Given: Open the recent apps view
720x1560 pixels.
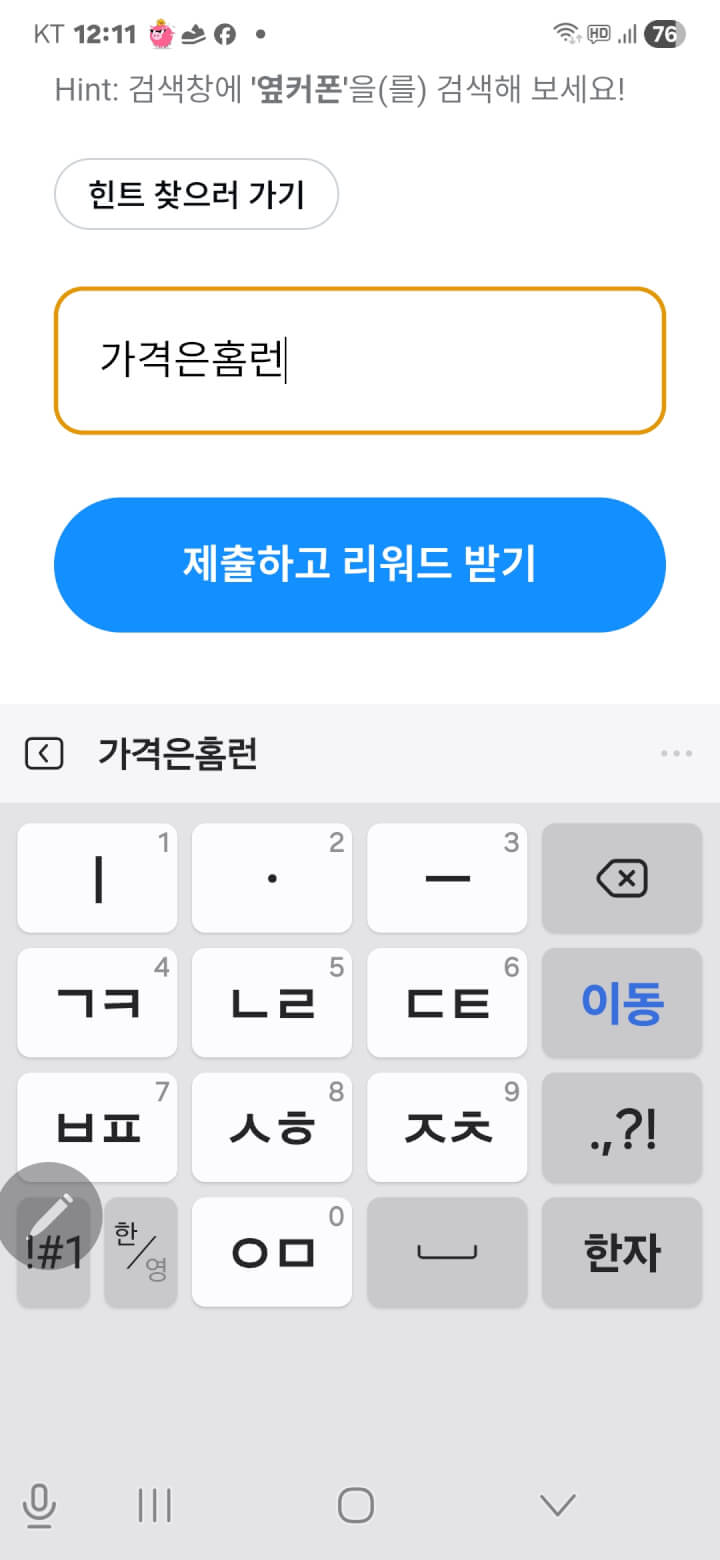Looking at the screenshot, I should pos(155,1504).
